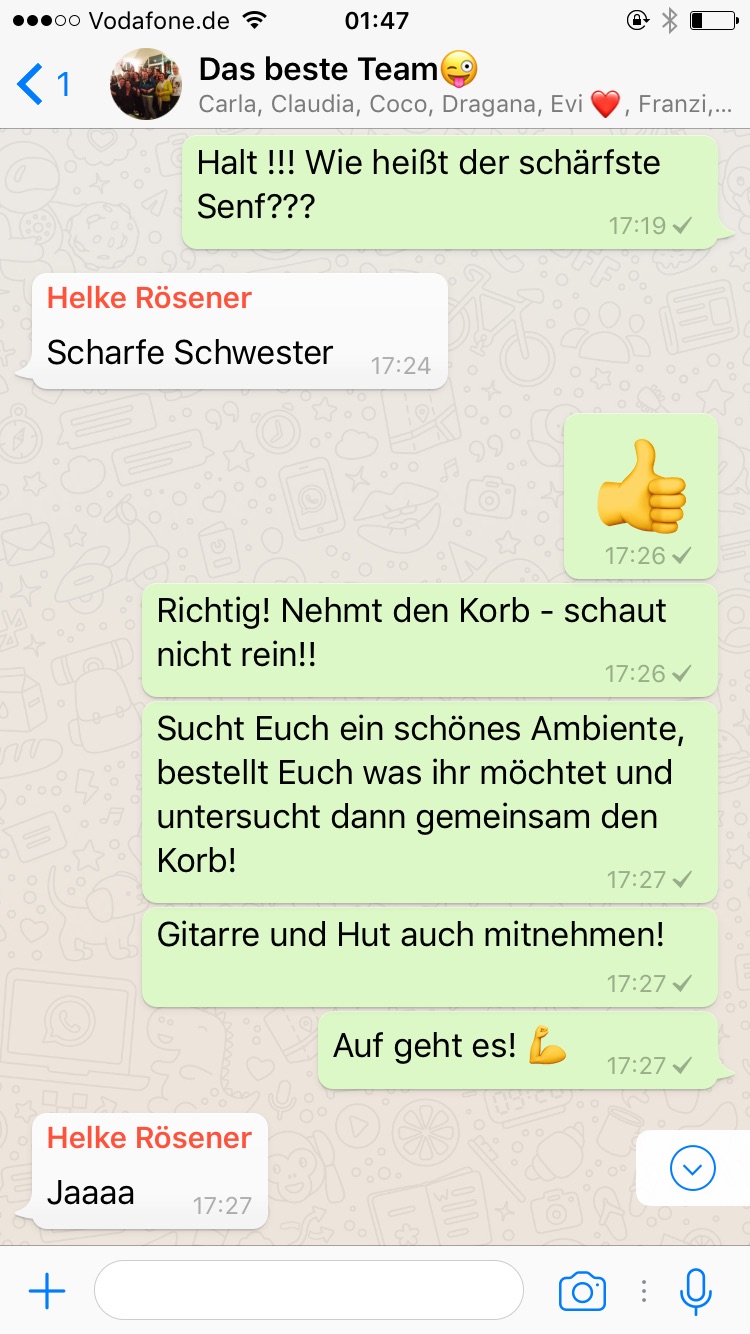Tap the plus attachment icon
The height and width of the screenshot is (1334, 750).
(47, 1291)
